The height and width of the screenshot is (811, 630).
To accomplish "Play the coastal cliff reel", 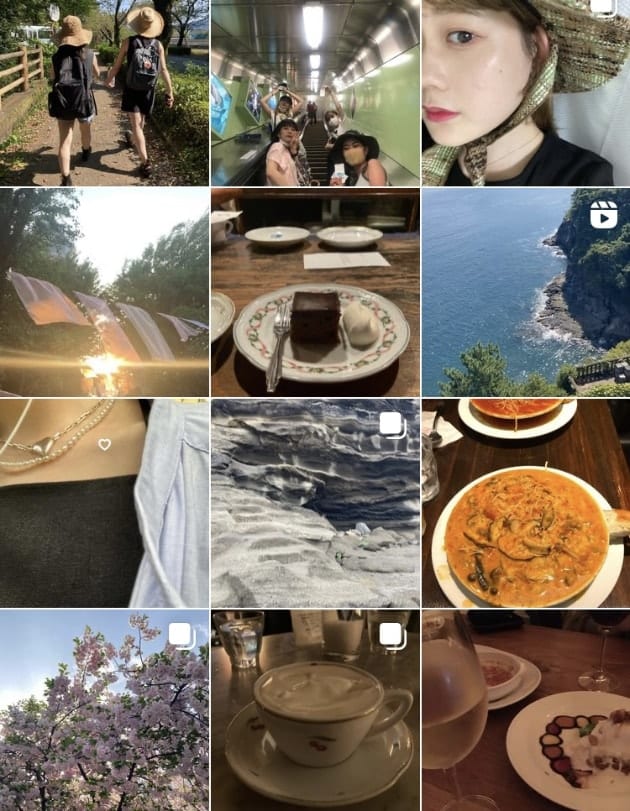I will coord(526,292).
